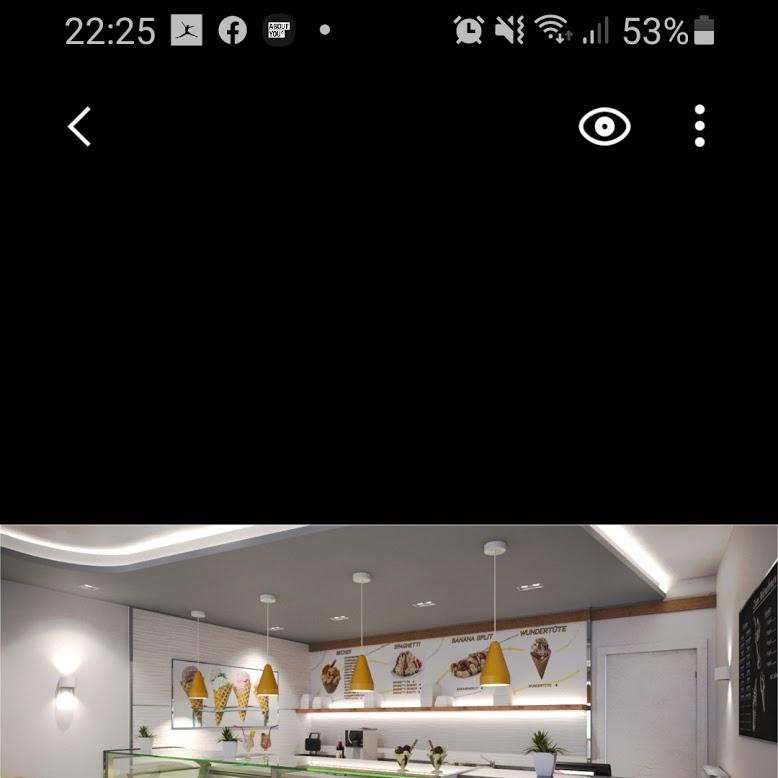Tap the eye view icon
The width and height of the screenshot is (778, 778).
pos(604,127)
